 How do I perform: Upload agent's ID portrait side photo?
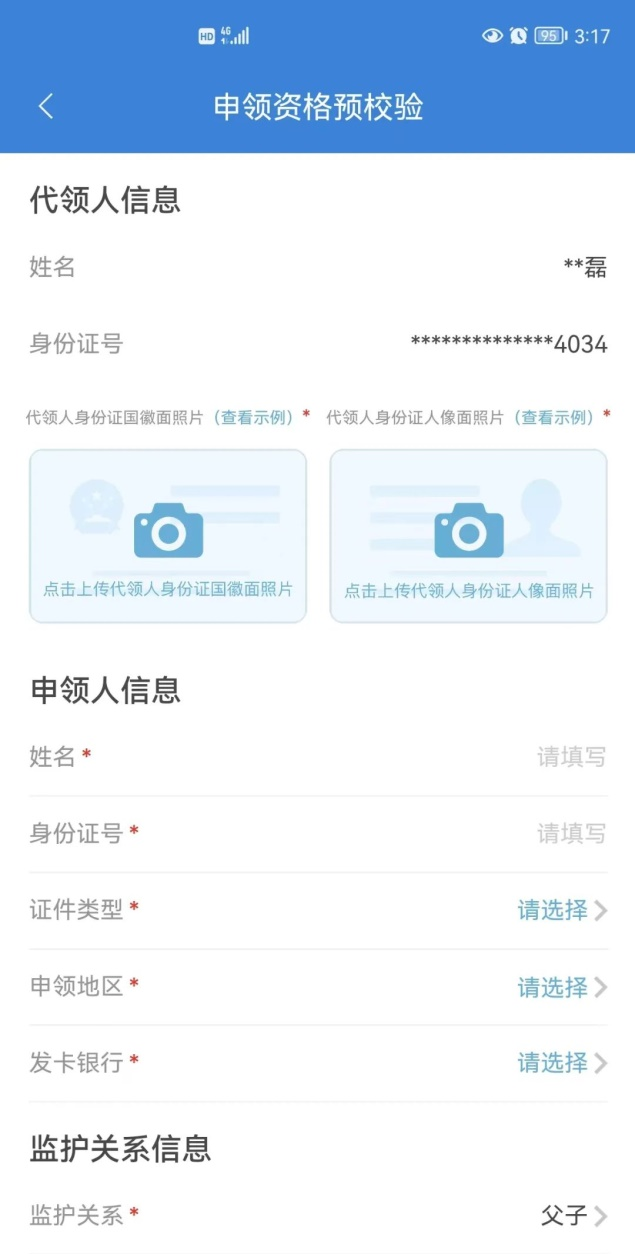pos(468,535)
